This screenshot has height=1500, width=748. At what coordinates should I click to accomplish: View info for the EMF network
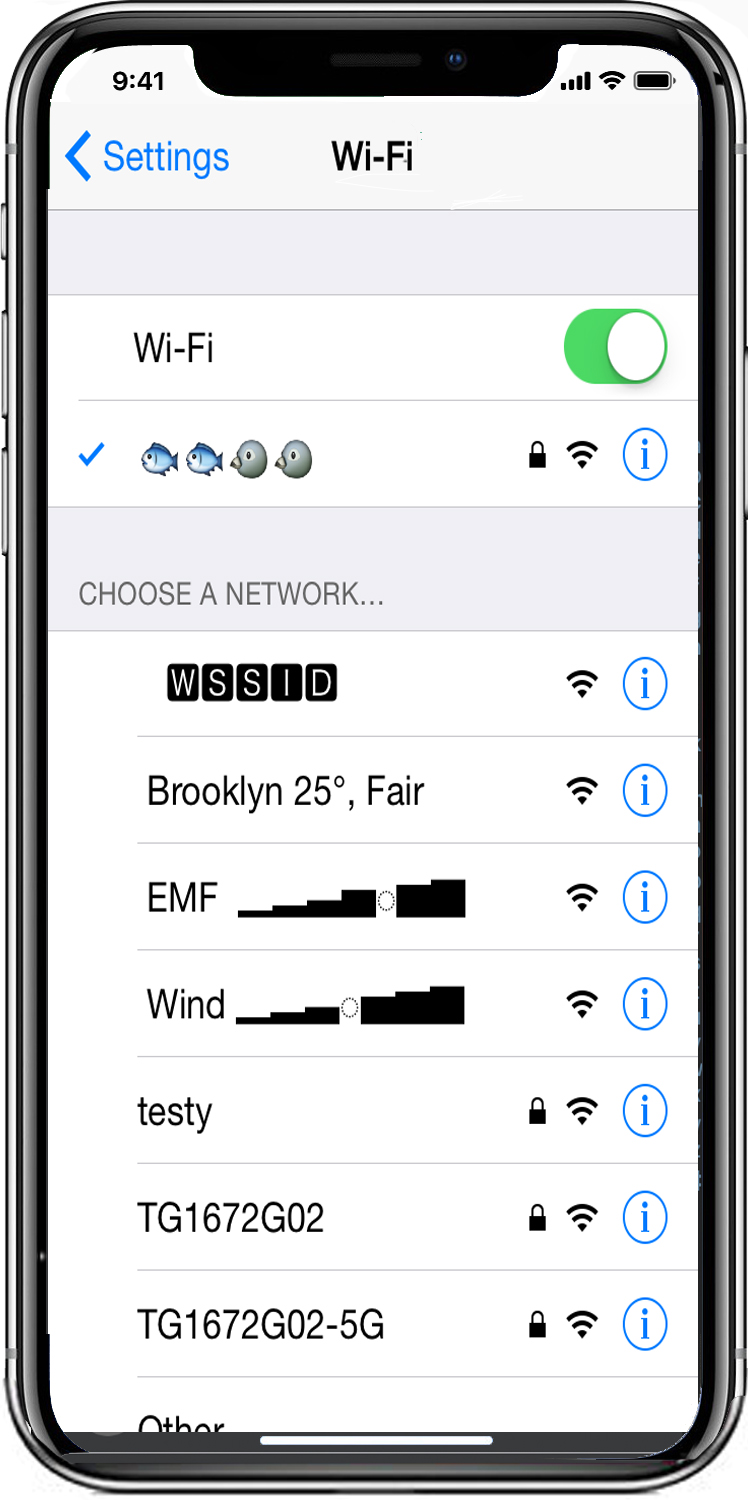pos(645,898)
